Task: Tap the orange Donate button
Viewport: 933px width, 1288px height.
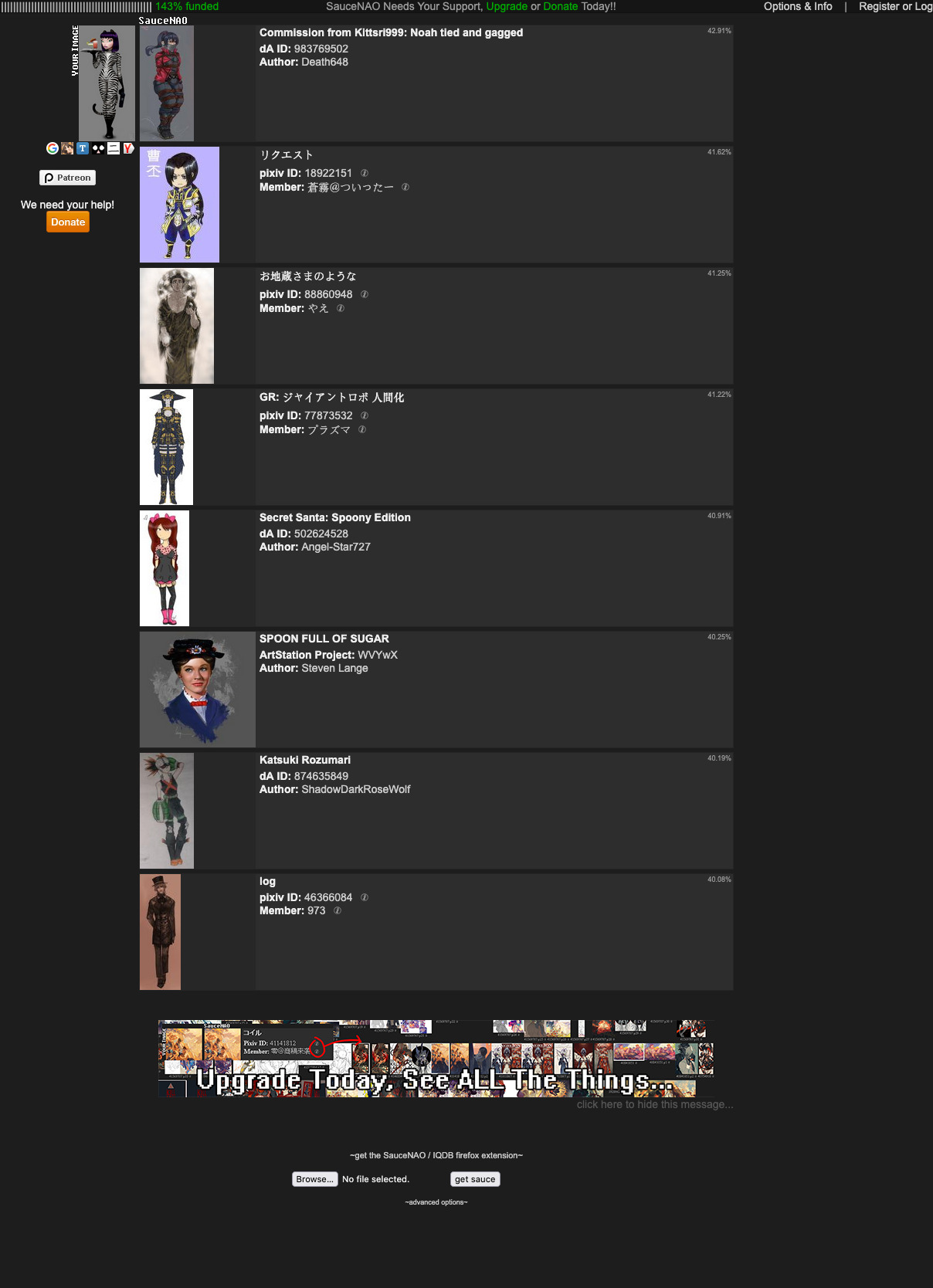Action: [68, 222]
